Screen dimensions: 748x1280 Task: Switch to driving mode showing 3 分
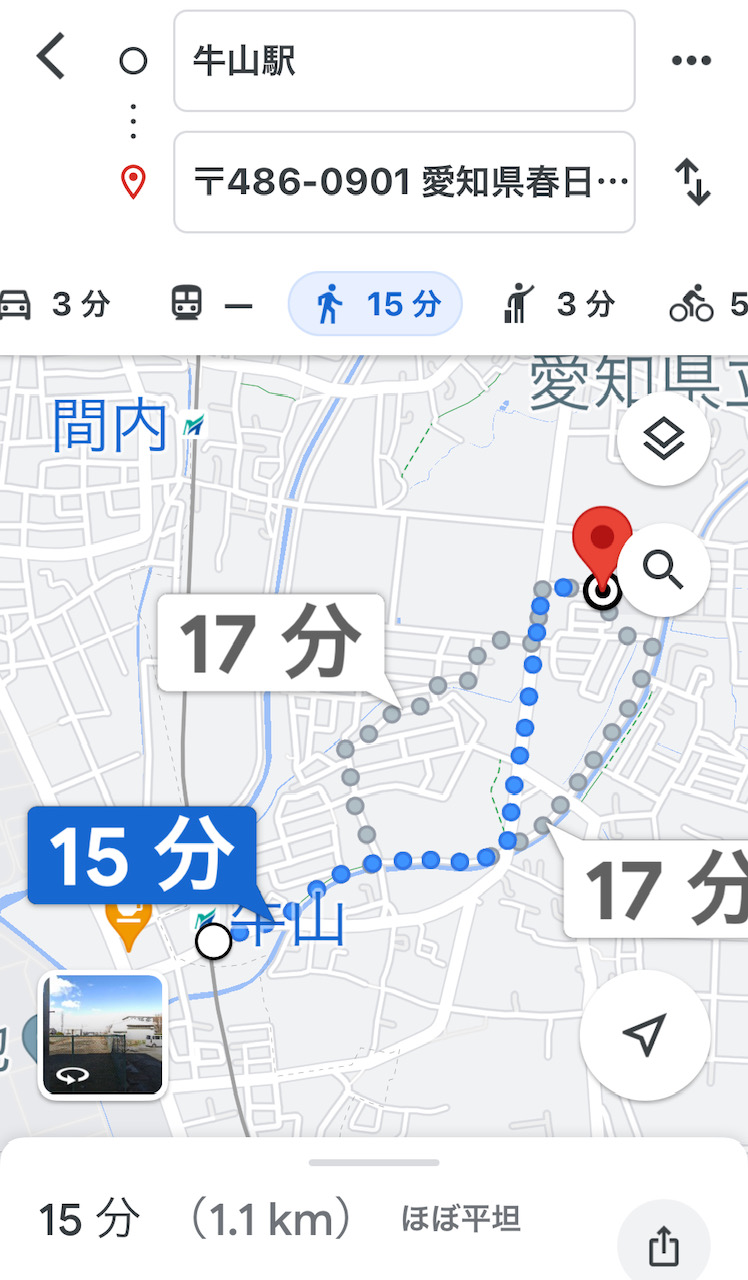55,303
